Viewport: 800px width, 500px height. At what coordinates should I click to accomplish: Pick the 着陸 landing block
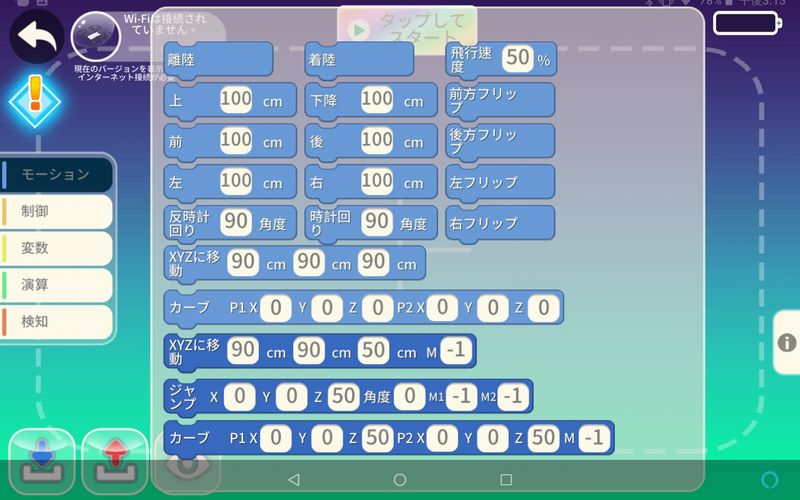pos(359,60)
